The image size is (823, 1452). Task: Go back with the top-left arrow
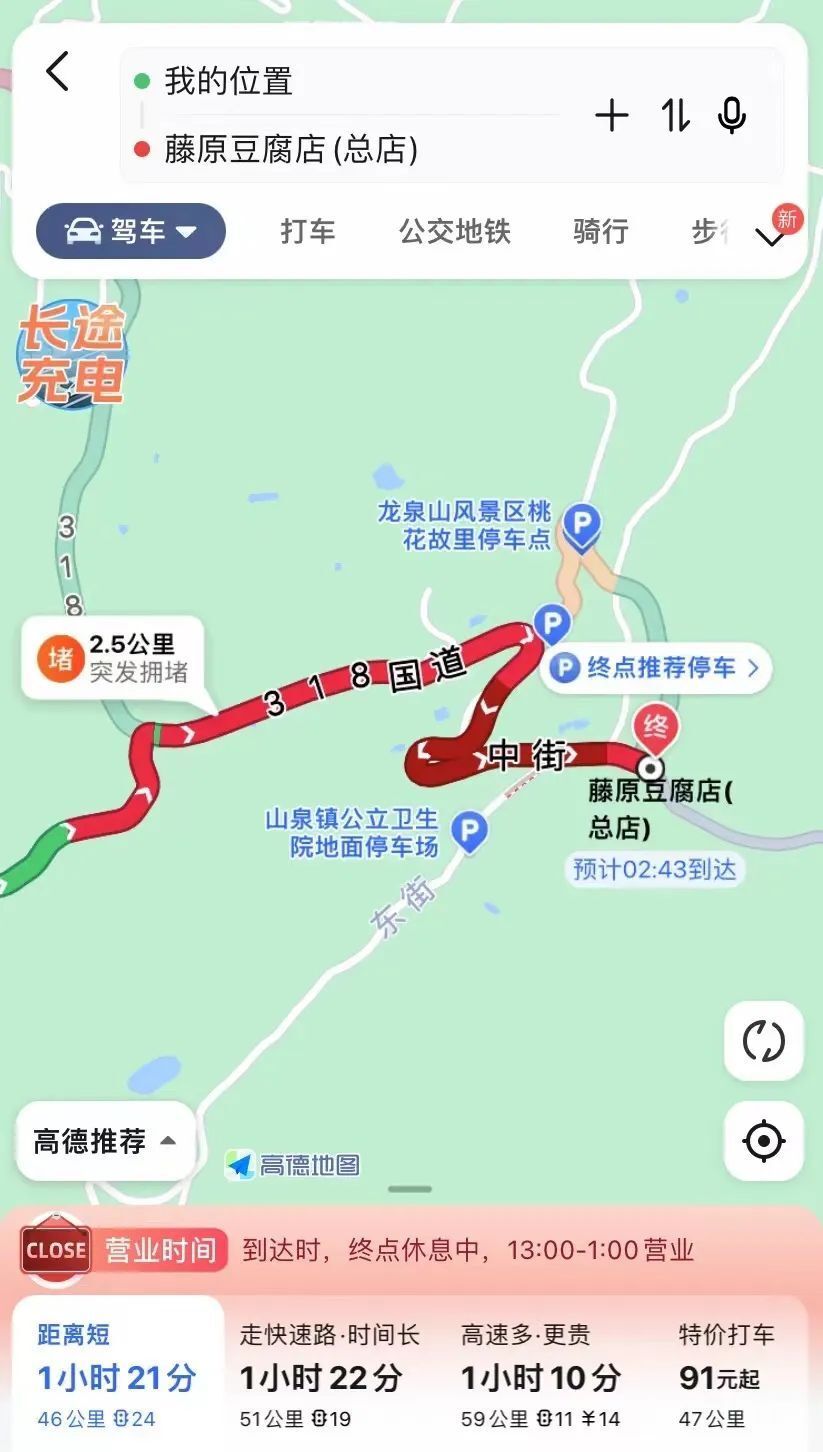58,72
